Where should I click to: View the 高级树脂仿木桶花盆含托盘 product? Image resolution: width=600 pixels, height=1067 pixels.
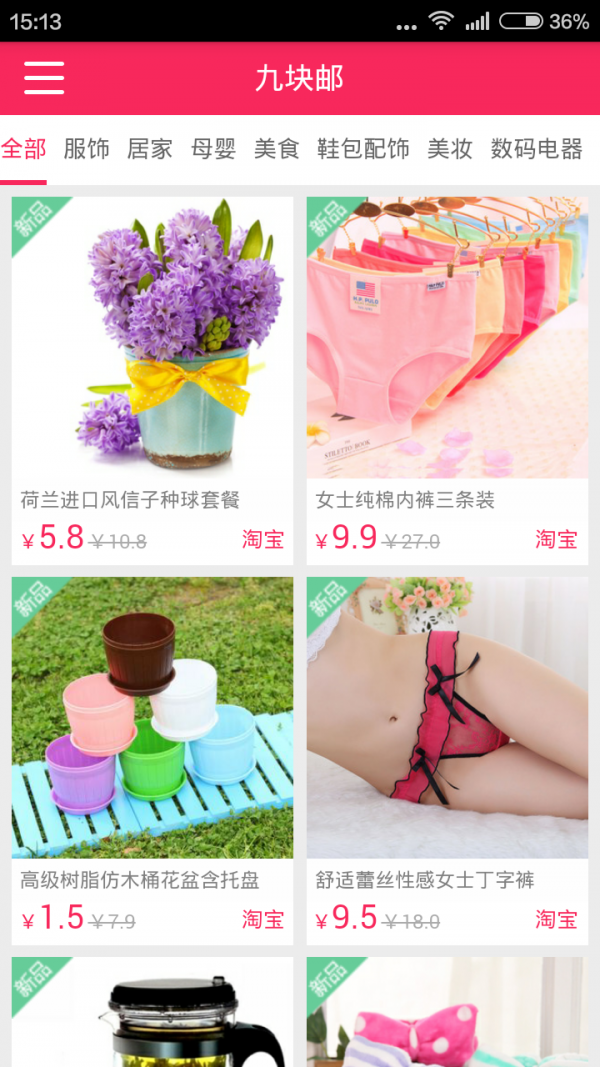click(x=152, y=760)
